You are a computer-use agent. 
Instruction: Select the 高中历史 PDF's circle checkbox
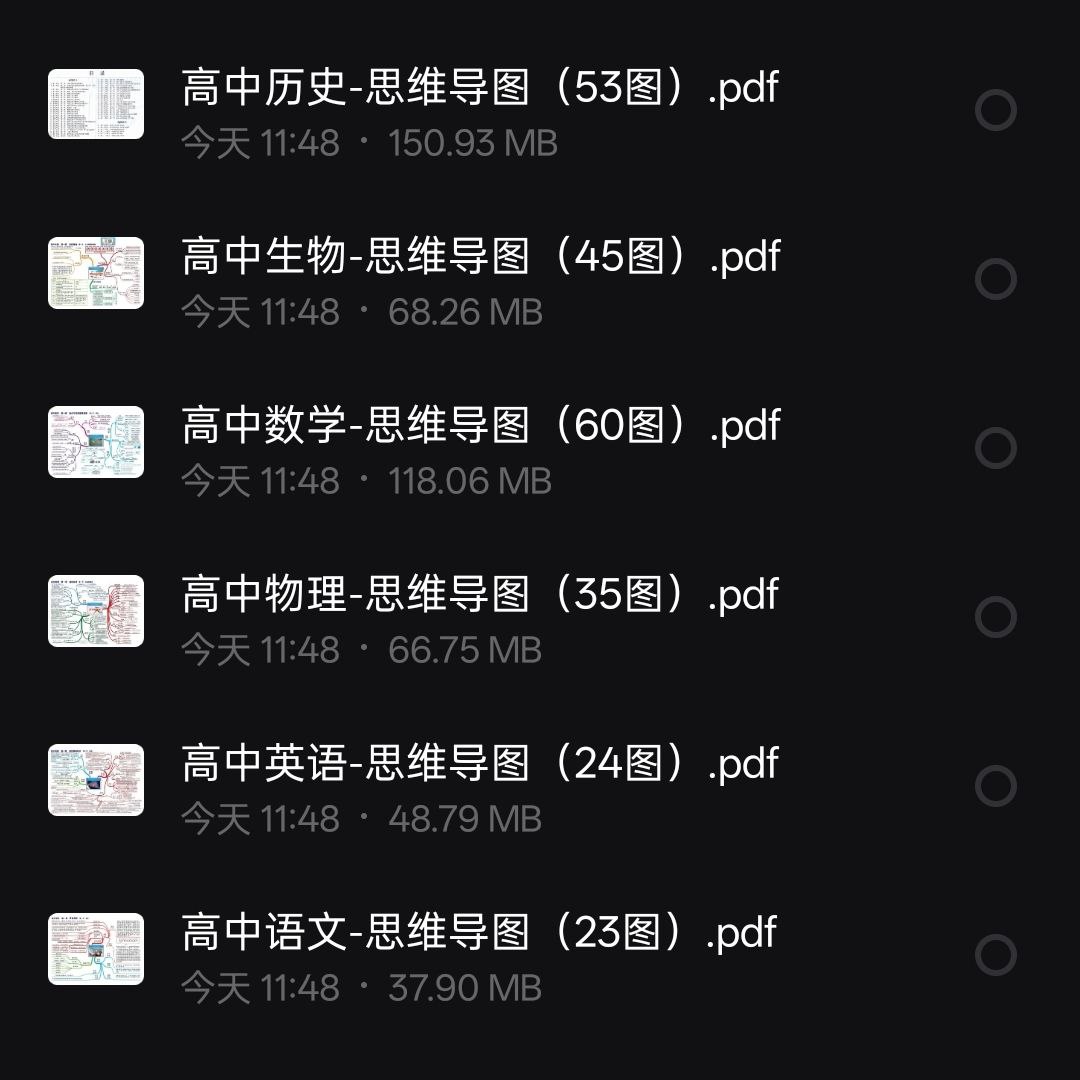click(x=995, y=110)
